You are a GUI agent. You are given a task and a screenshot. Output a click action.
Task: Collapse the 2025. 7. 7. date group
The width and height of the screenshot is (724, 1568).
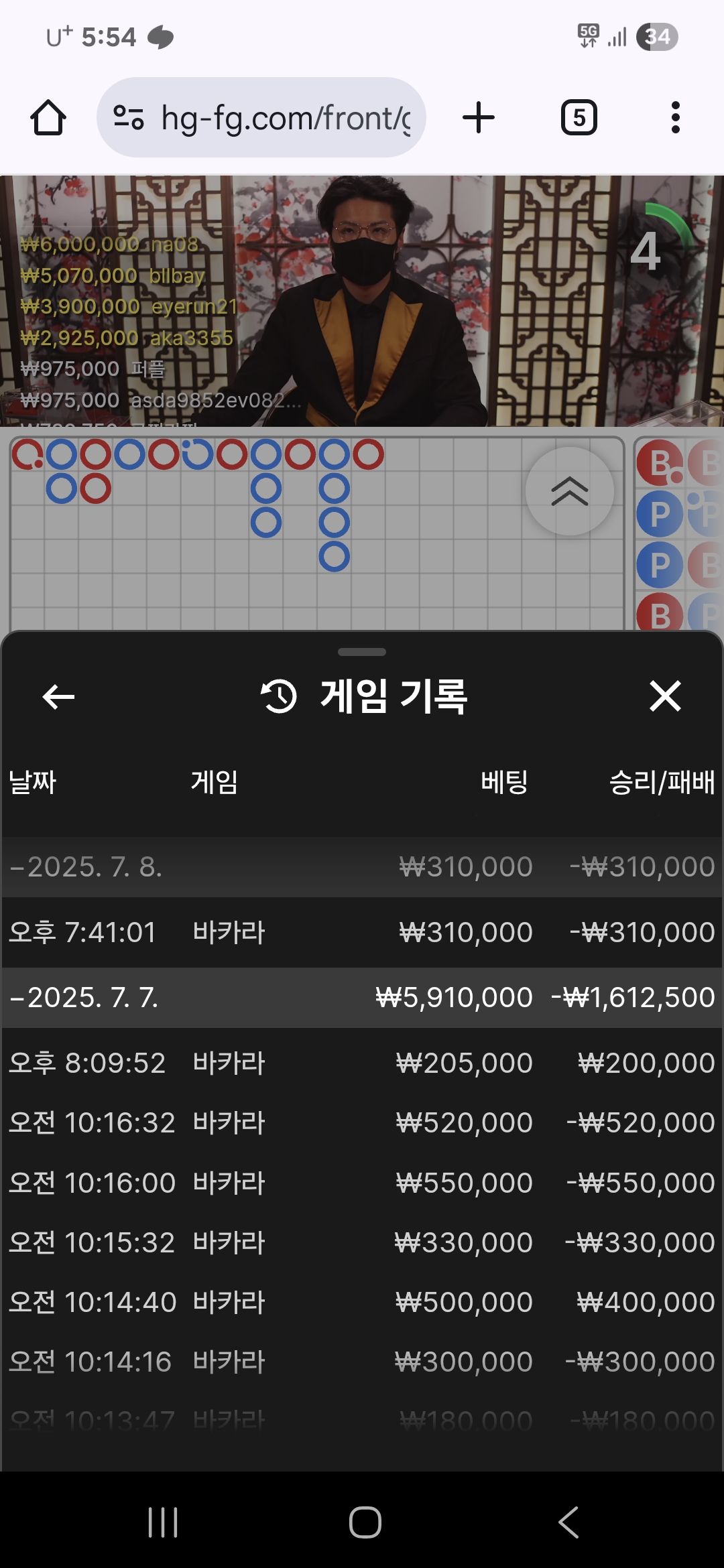(x=362, y=997)
